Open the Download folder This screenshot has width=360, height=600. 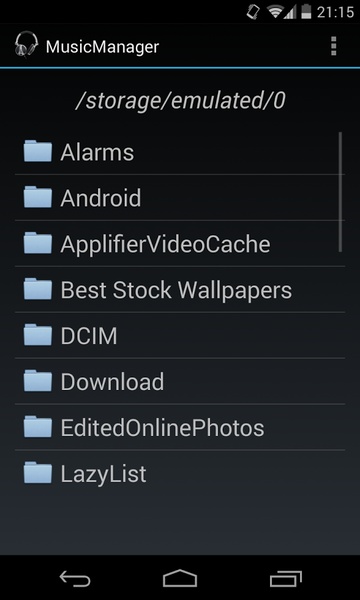(x=180, y=382)
